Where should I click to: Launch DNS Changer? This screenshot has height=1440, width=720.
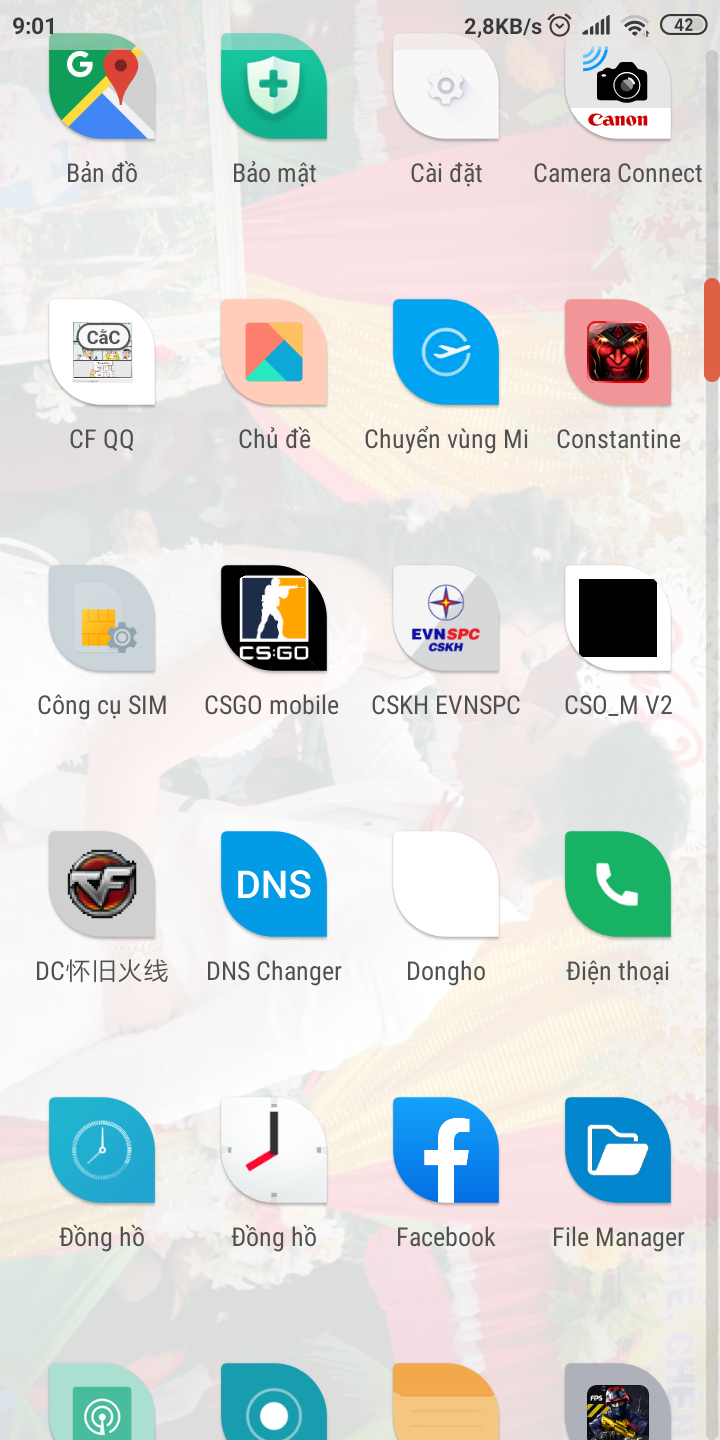pos(274,884)
